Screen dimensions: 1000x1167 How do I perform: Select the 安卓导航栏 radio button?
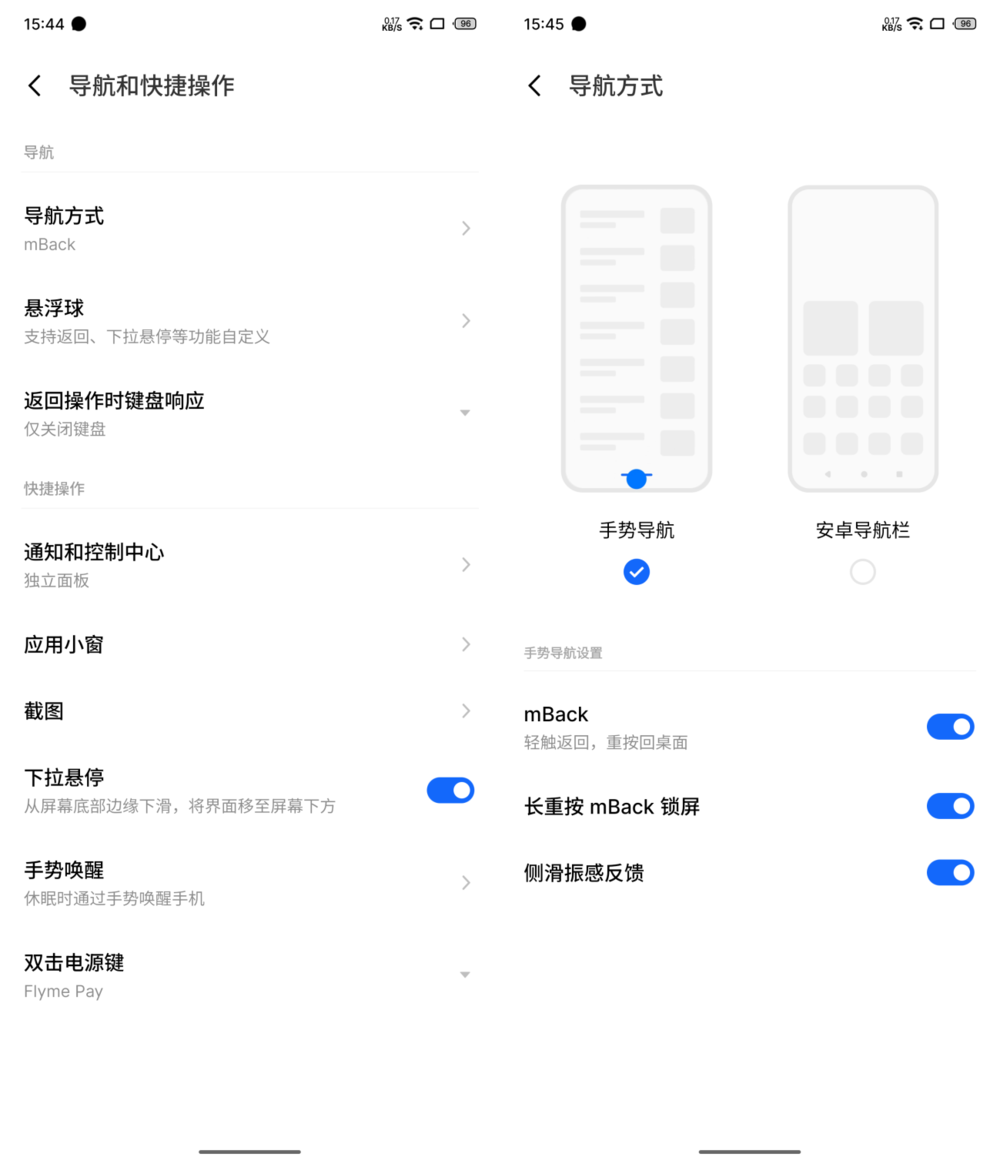pyautogui.click(x=862, y=572)
